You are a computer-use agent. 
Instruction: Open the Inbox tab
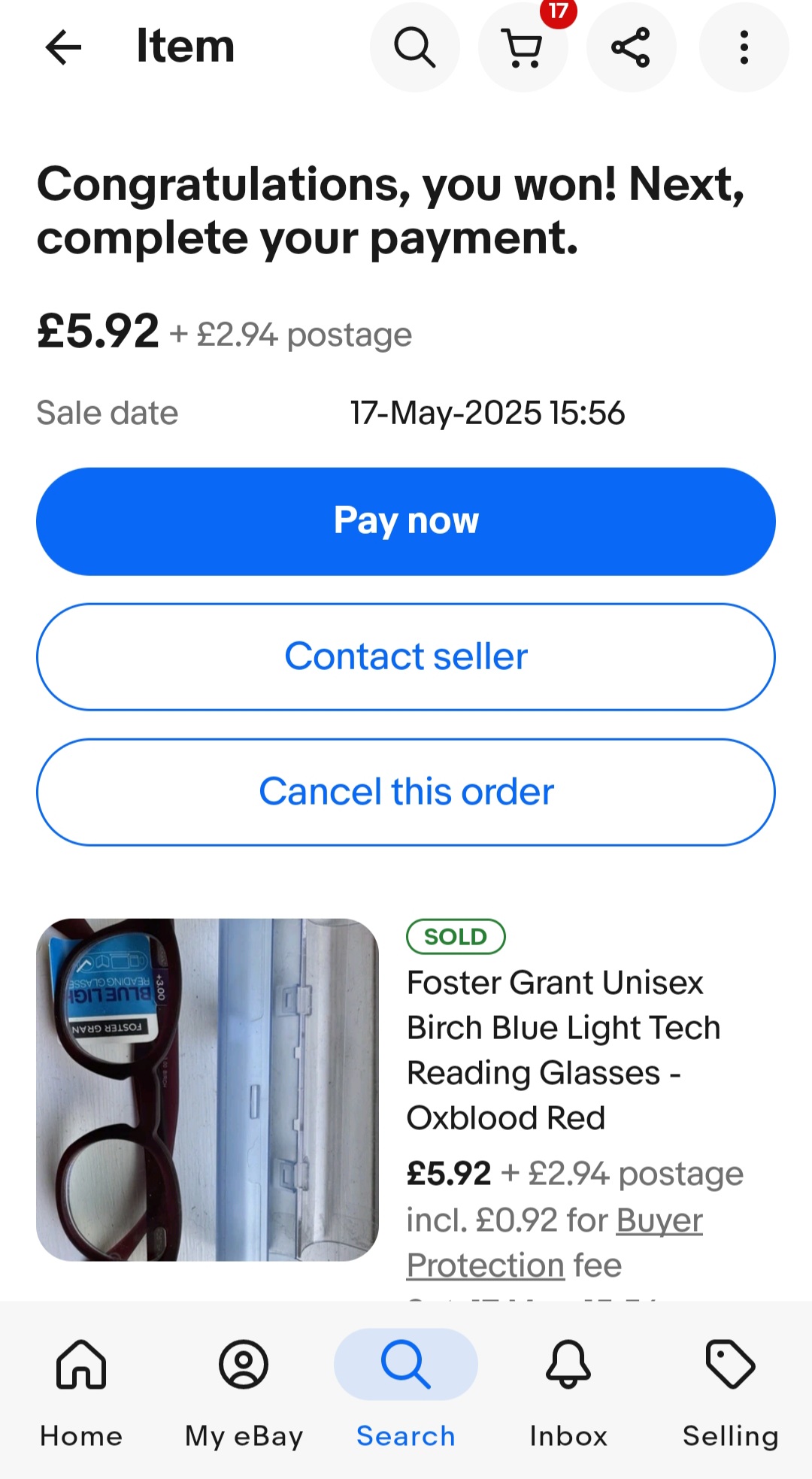(x=568, y=1393)
